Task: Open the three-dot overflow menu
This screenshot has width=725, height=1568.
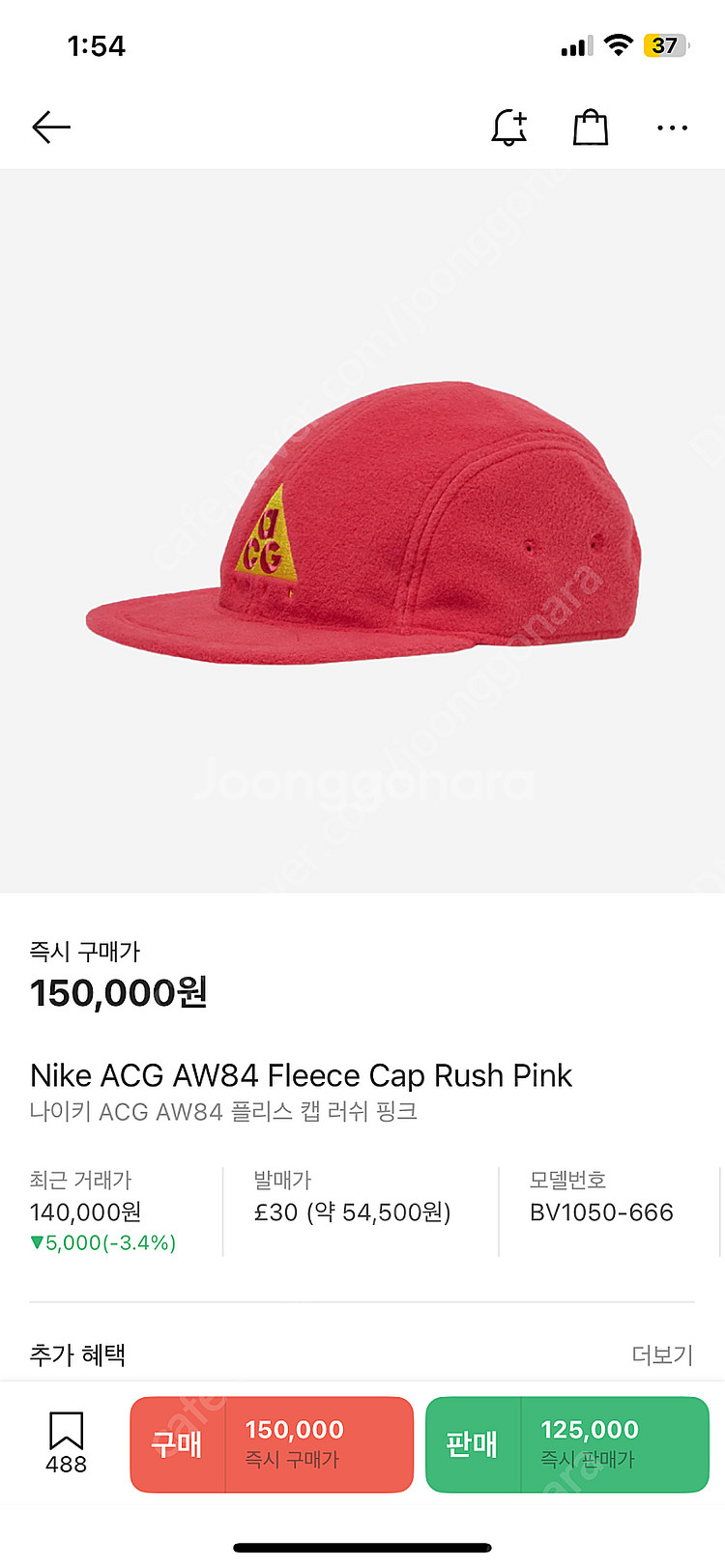Action: point(672,128)
